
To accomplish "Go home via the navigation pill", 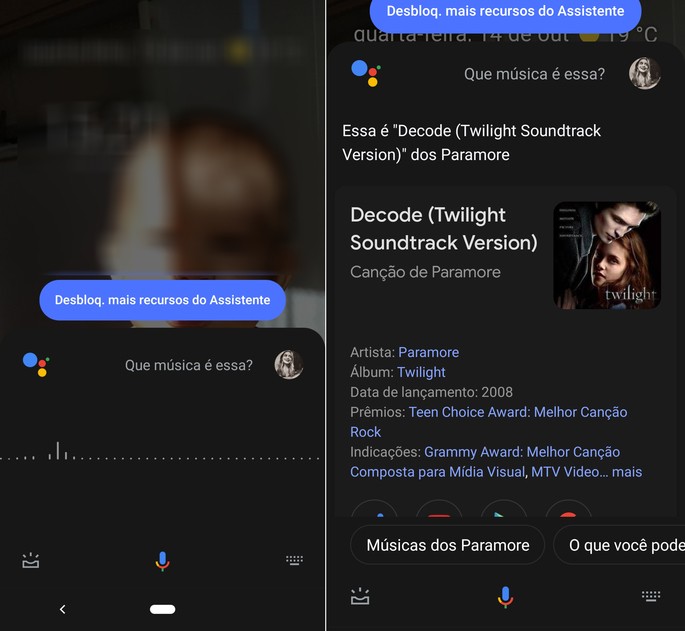I will click(x=162, y=609).
